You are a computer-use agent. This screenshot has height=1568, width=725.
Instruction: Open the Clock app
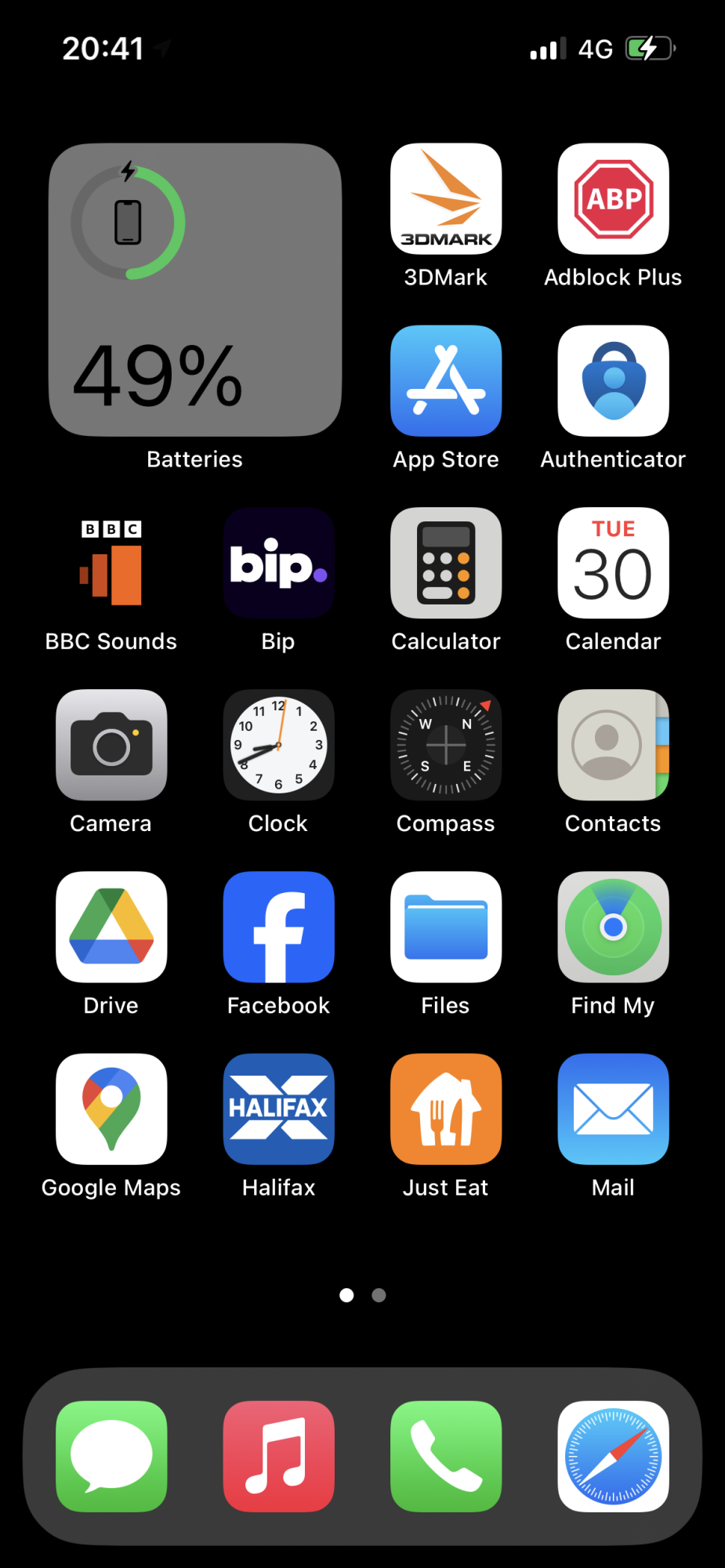coord(278,745)
